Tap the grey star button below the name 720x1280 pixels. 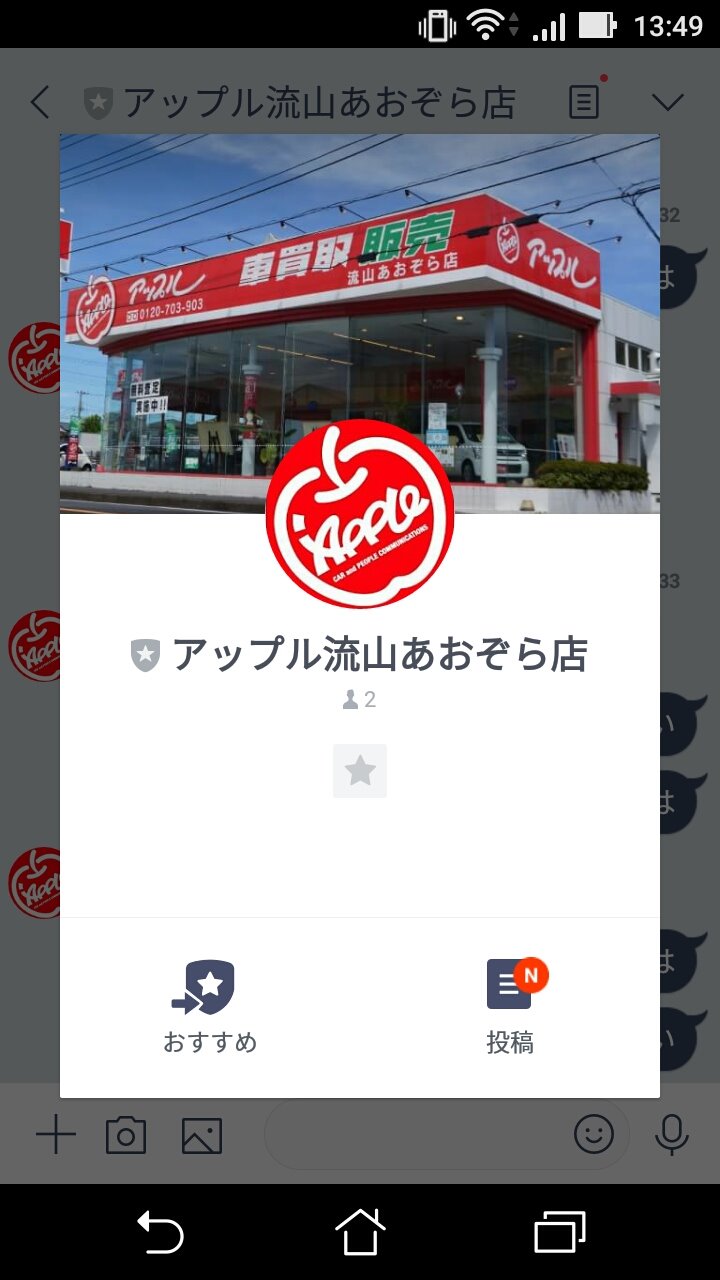[x=360, y=771]
